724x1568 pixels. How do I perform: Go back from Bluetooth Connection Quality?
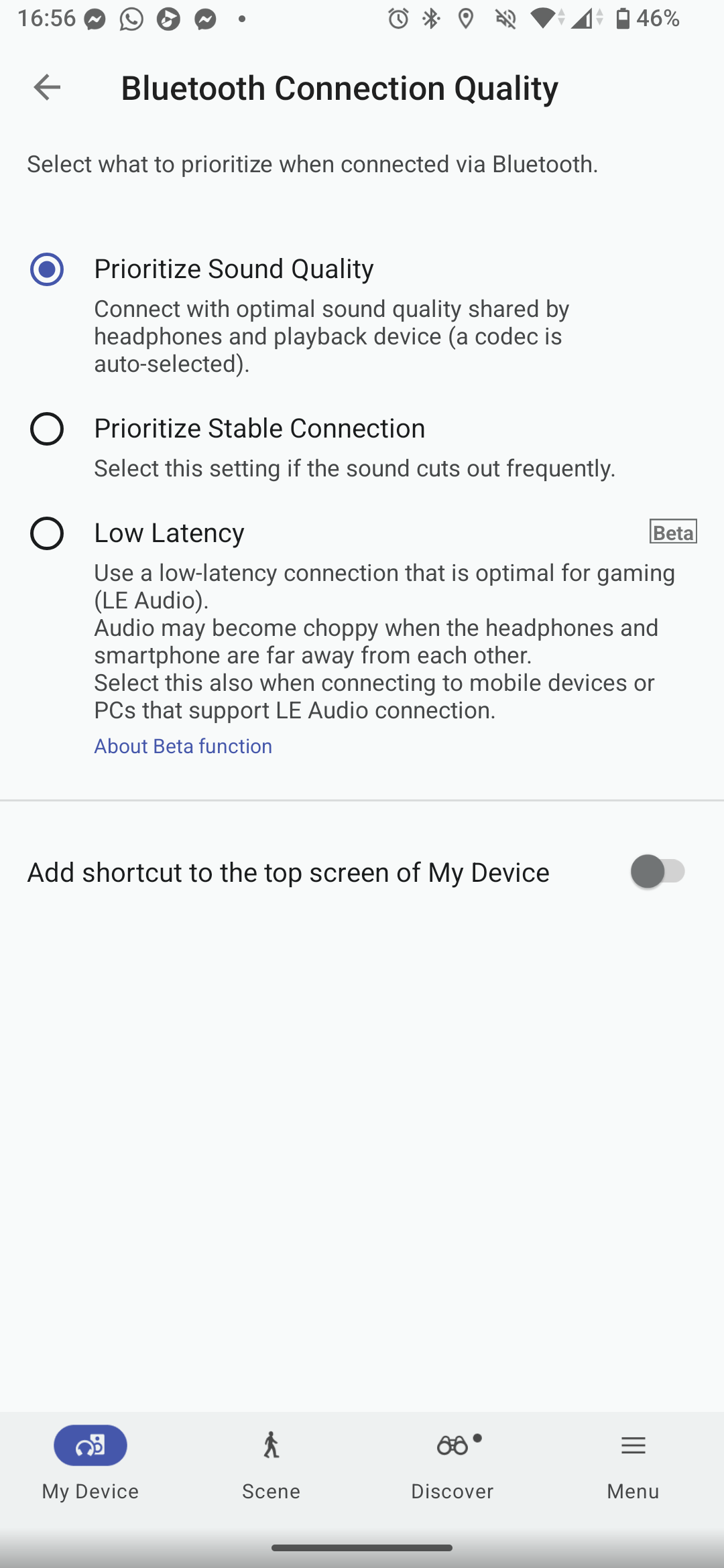coord(47,87)
